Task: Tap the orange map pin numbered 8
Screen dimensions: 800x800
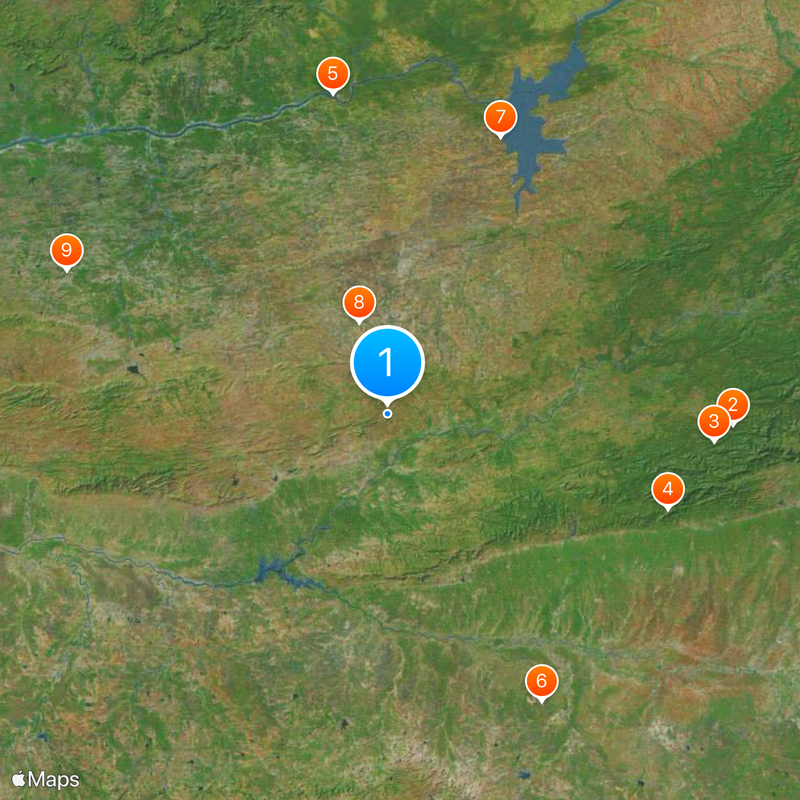Action: click(x=358, y=302)
